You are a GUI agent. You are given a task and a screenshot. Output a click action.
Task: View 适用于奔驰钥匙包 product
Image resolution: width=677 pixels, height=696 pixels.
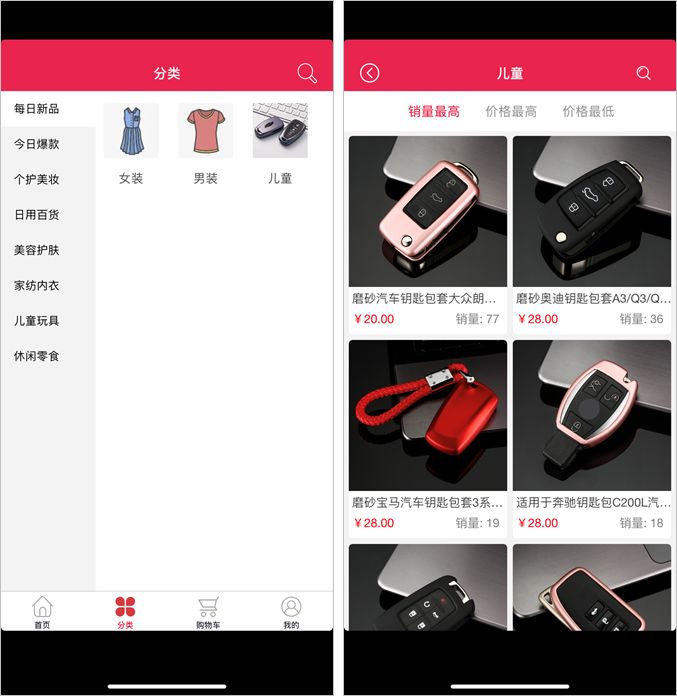pyautogui.click(x=591, y=437)
